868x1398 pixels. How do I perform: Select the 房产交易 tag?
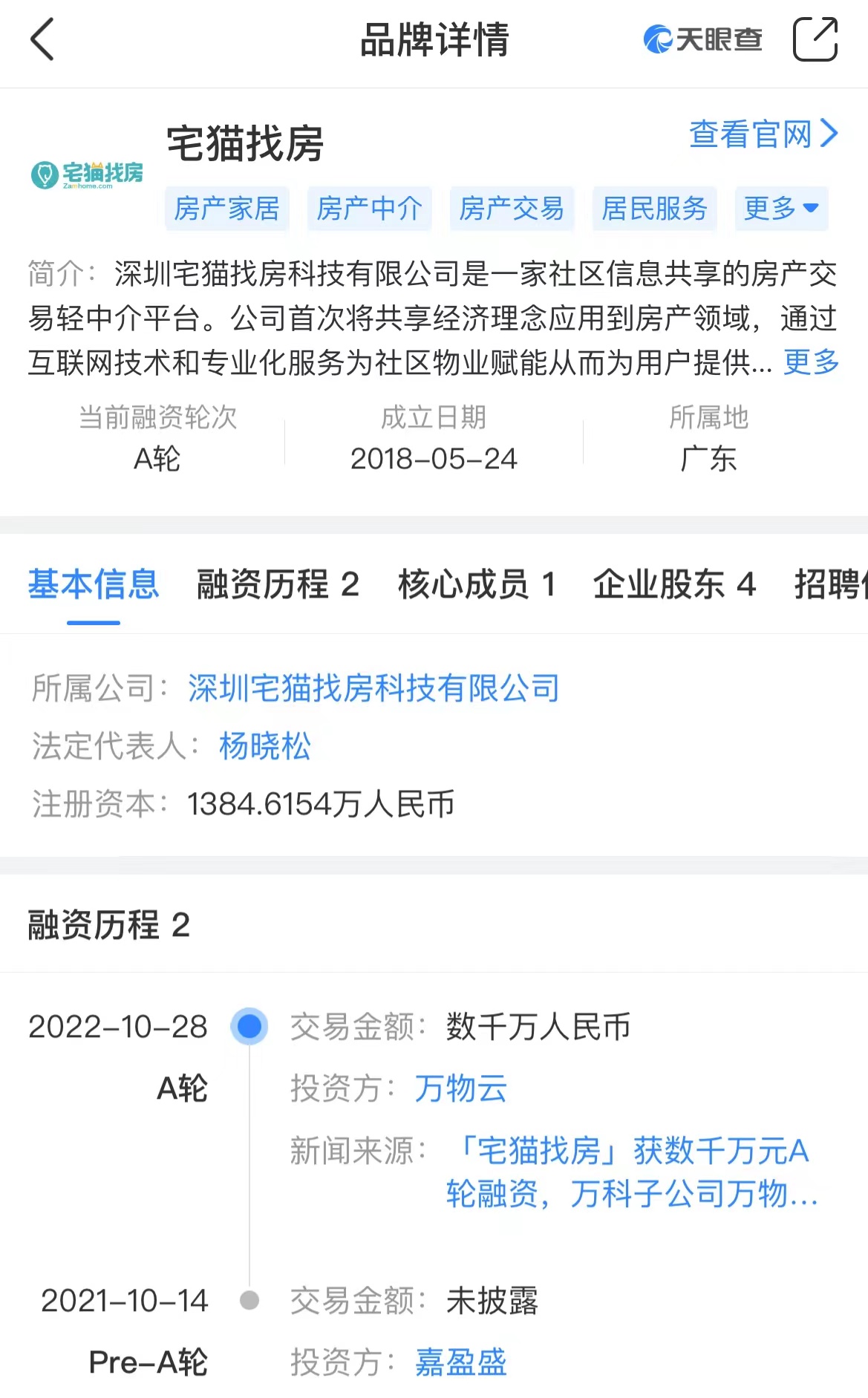512,209
